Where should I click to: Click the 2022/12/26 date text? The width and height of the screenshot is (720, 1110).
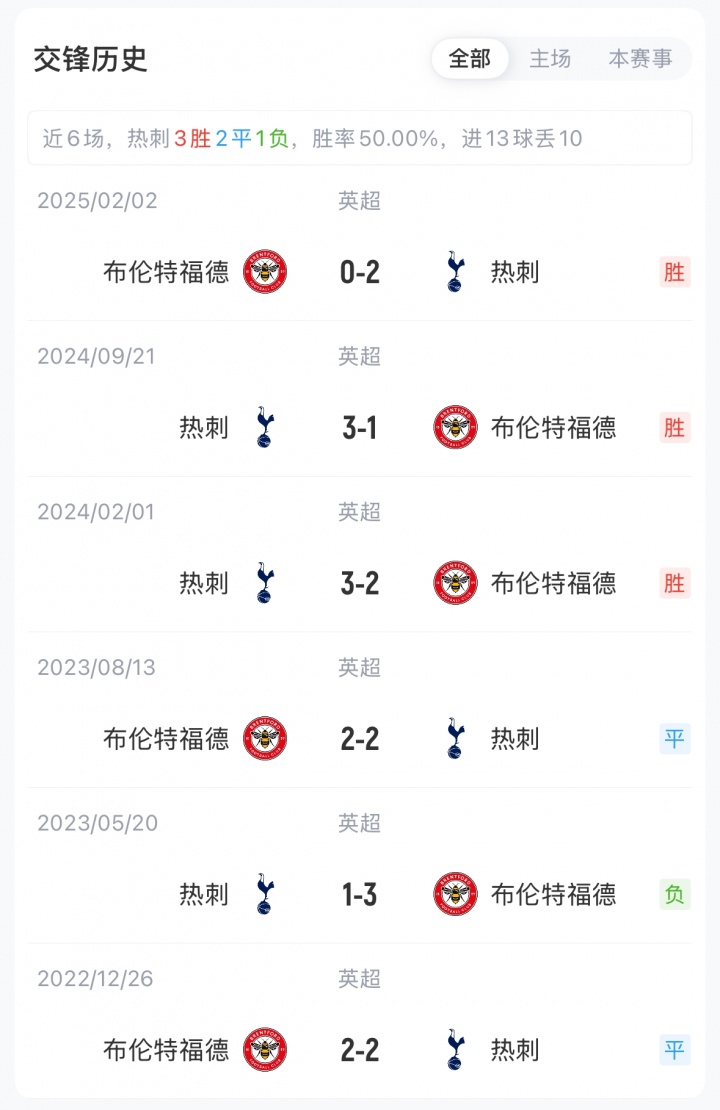pos(95,980)
